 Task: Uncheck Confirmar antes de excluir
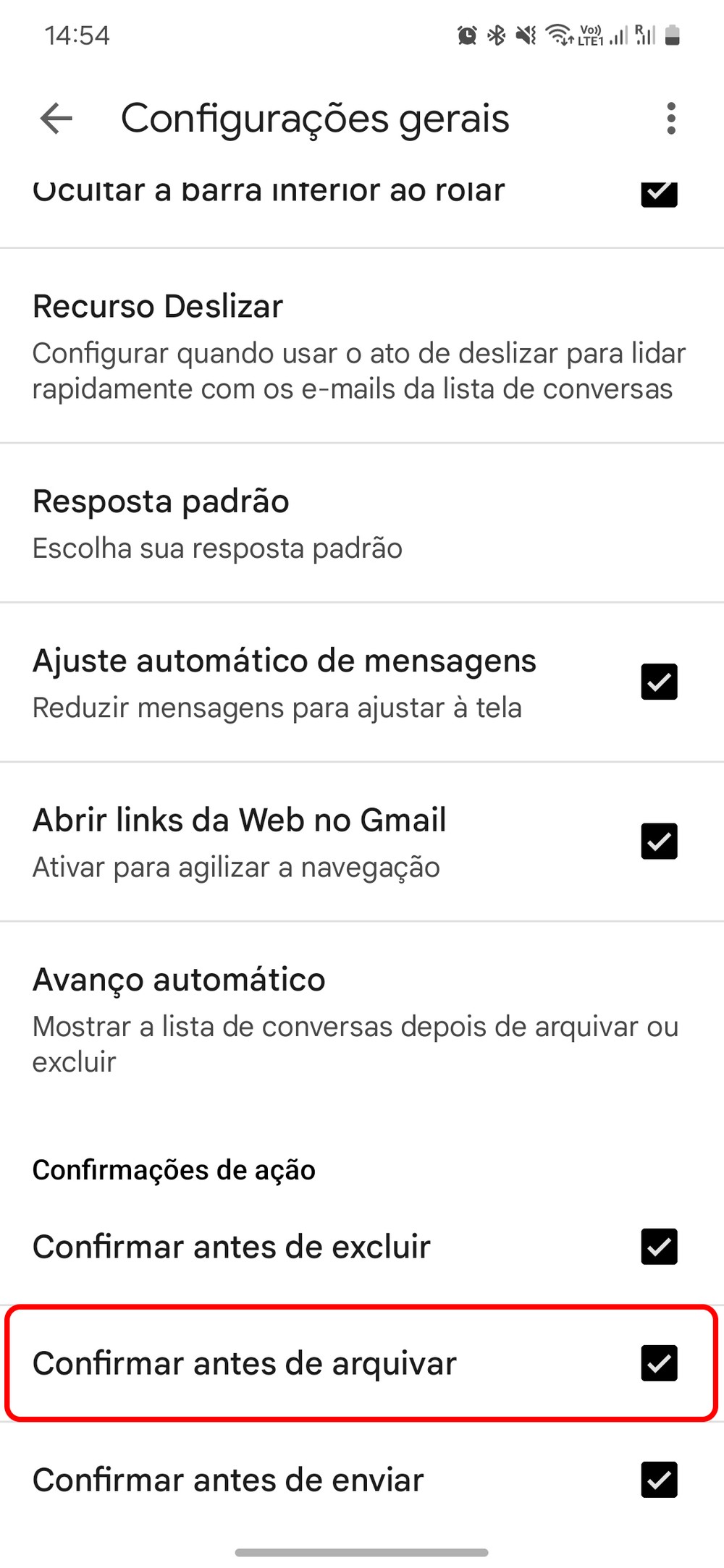pyautogui.click(x=659, y=1246)
